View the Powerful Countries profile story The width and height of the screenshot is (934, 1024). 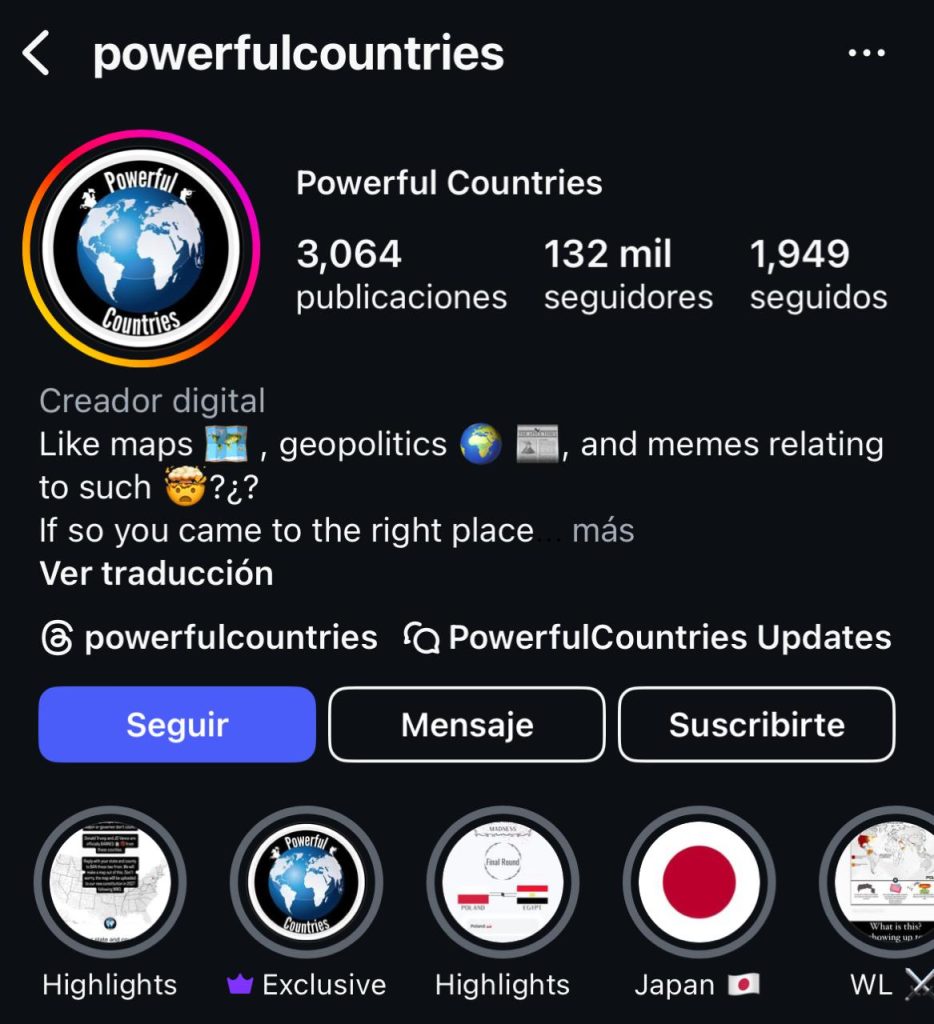coord(141,249)
